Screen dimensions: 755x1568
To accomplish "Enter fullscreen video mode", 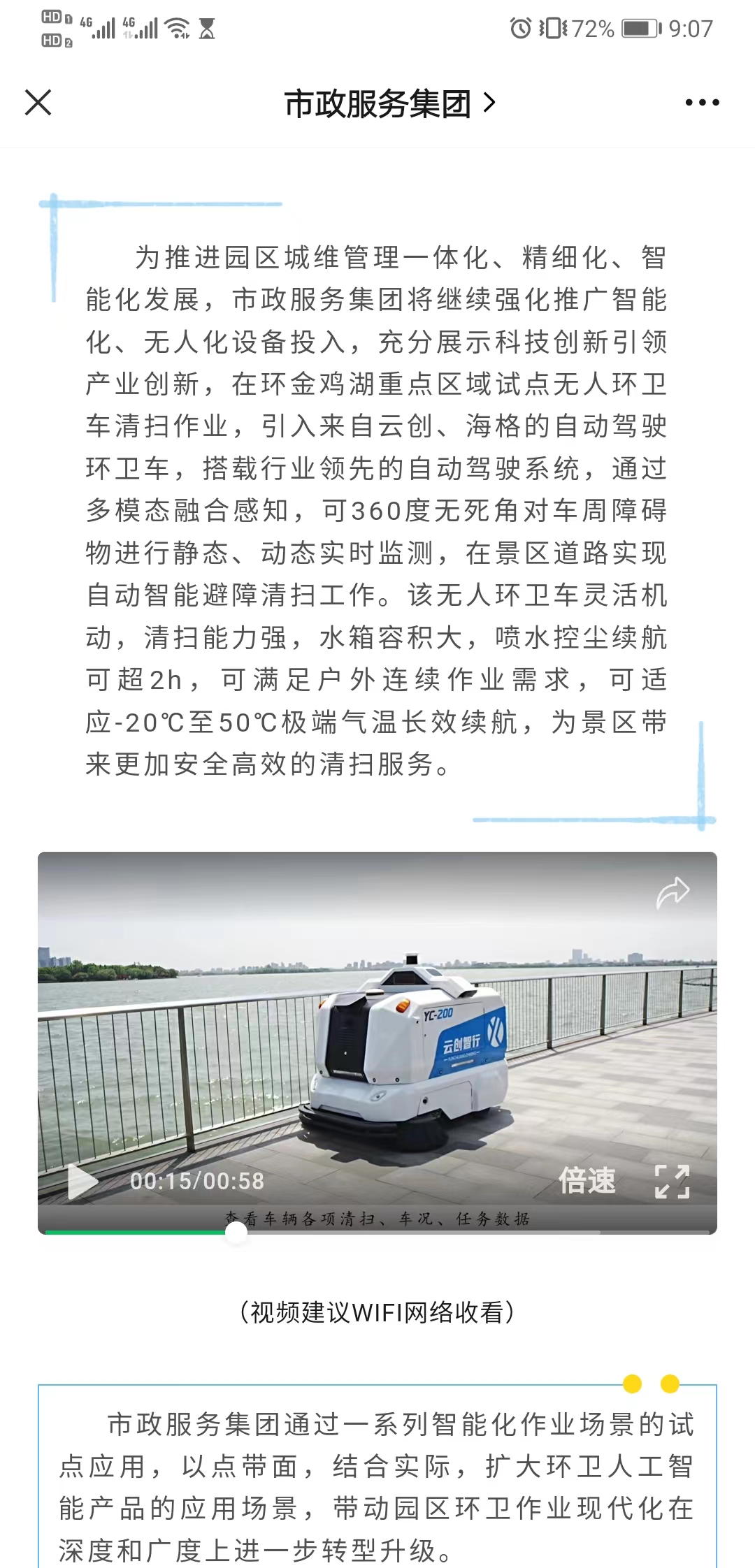I will pos(672,1182).
